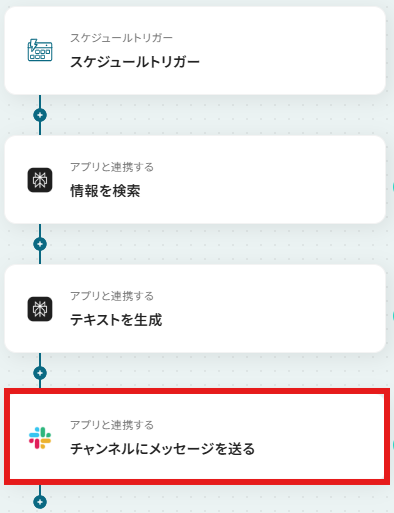Image resolution: width=394 pixels, height=513 pixels.
Task: Open the チャンネルにメッセージを送る Slack step
Action: (x=197, y=437)
